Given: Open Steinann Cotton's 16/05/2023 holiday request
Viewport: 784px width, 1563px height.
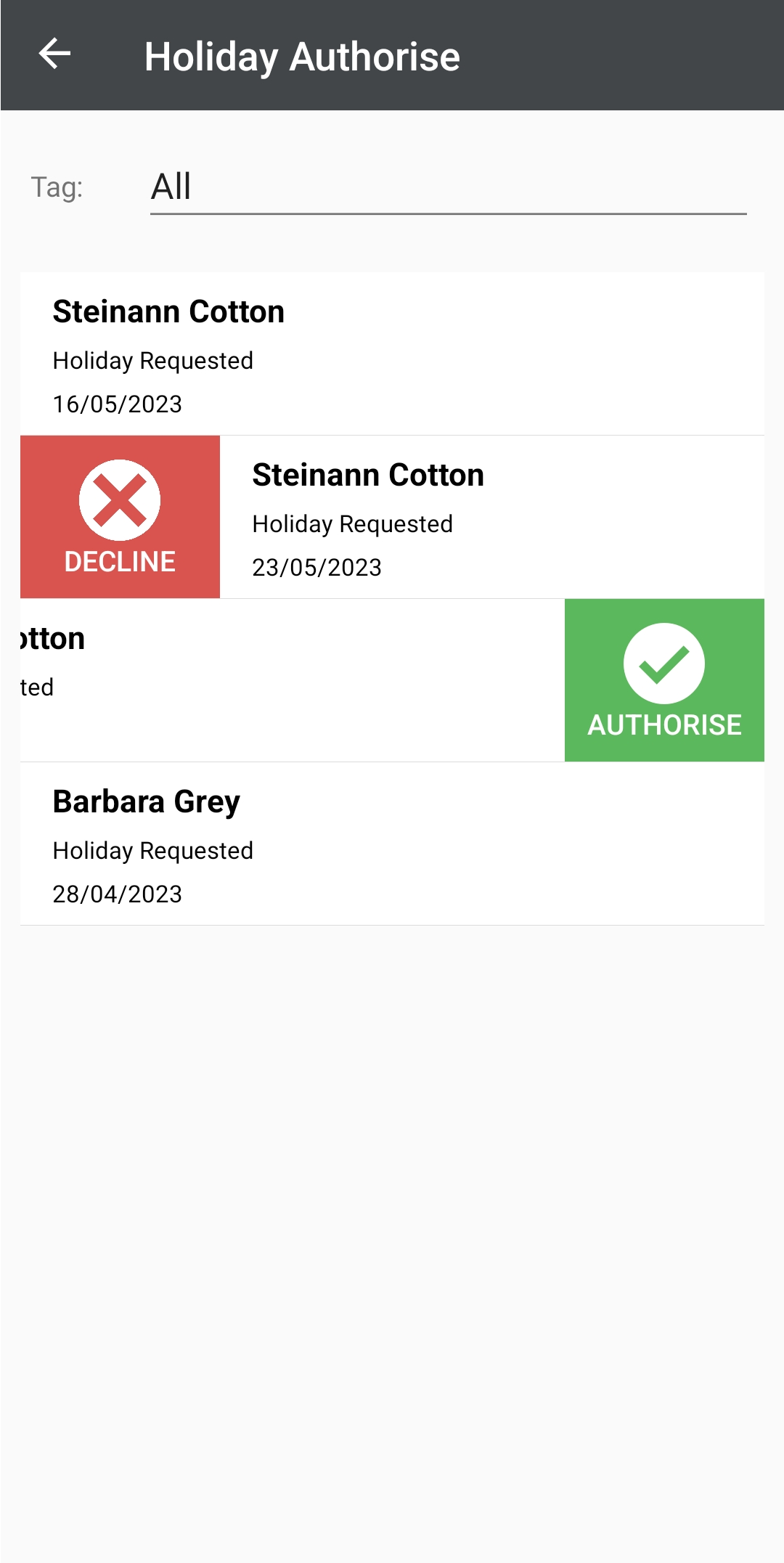Looking at the screenshot, I should [x=392, y=354].
